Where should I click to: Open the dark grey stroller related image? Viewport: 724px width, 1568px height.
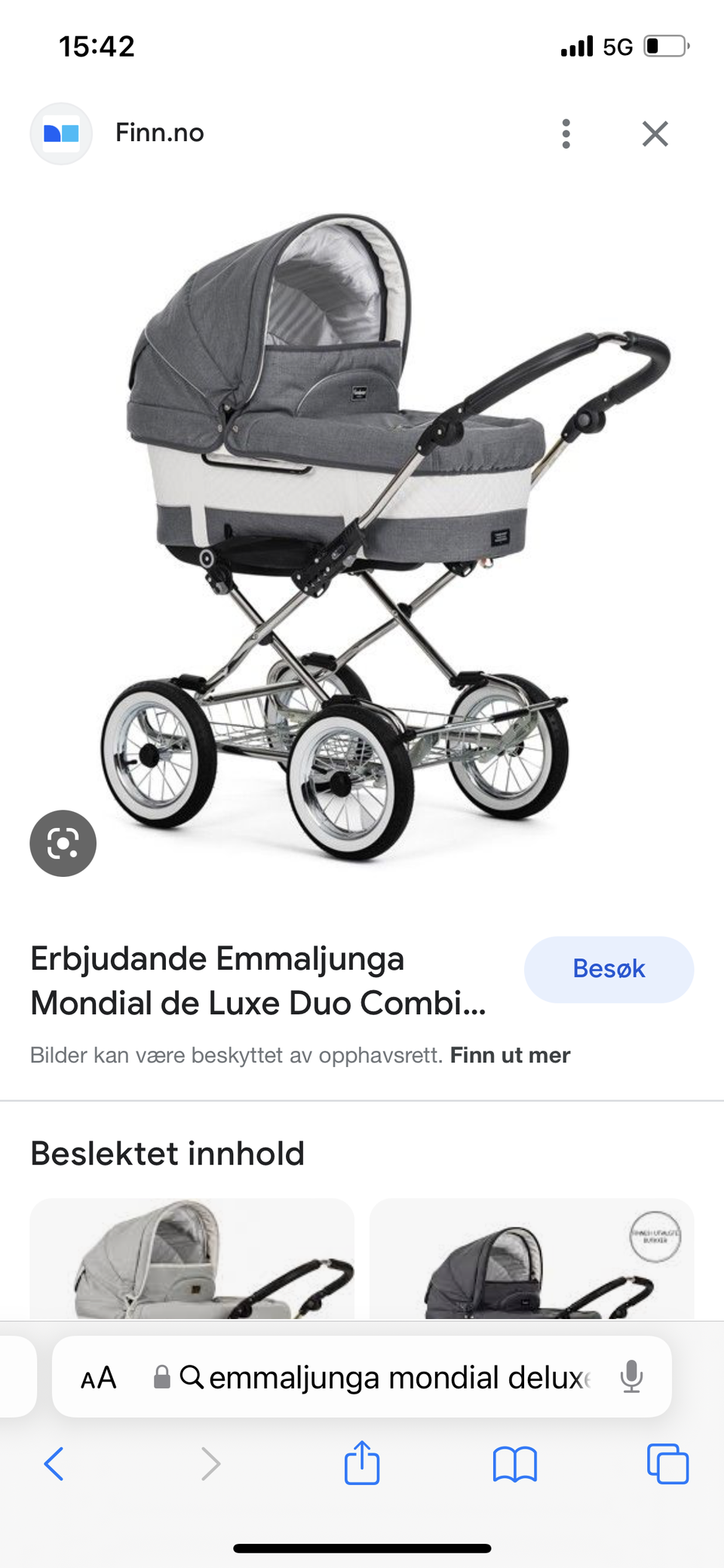tap(531, 1258)
